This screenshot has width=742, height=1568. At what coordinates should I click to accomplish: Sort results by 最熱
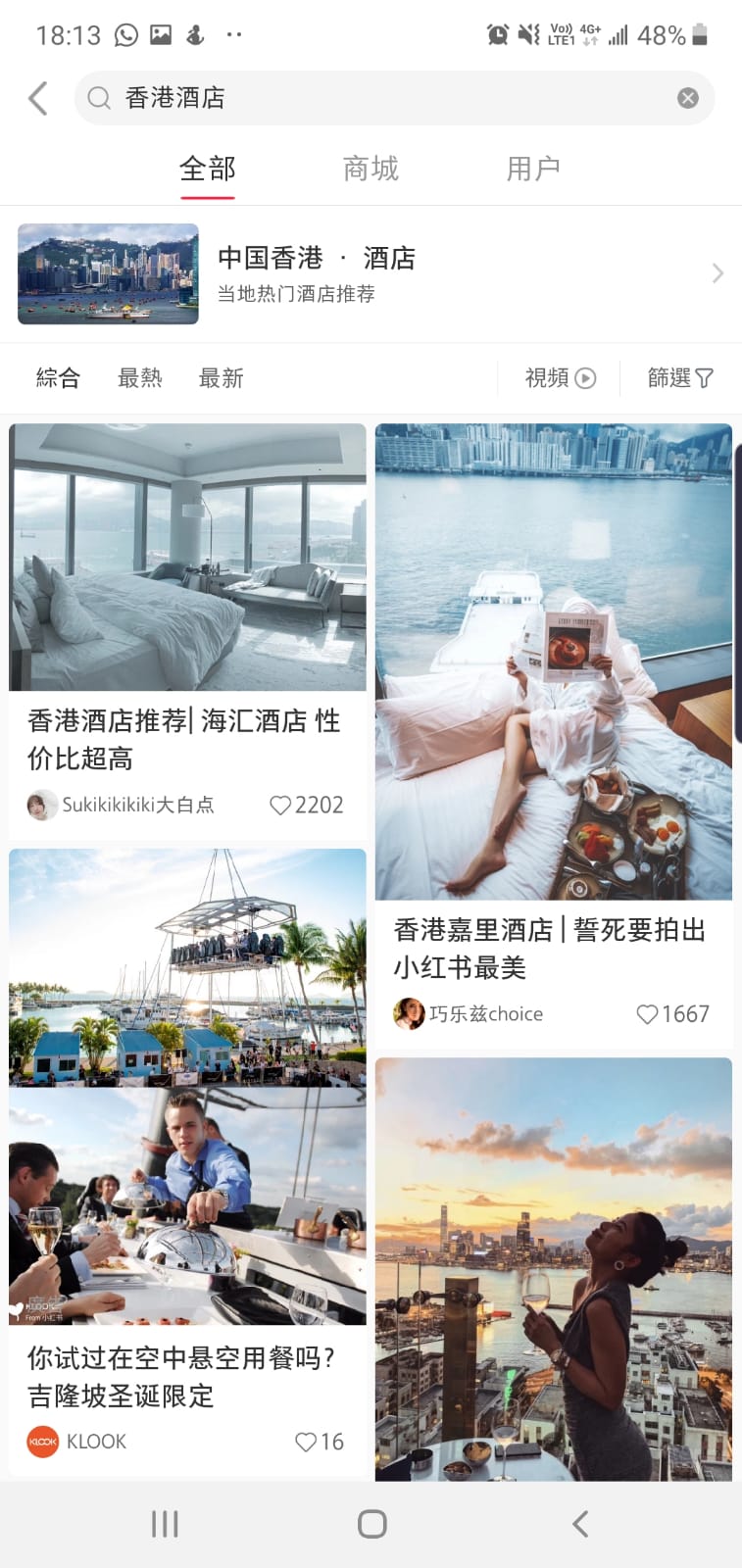point(140,378)
